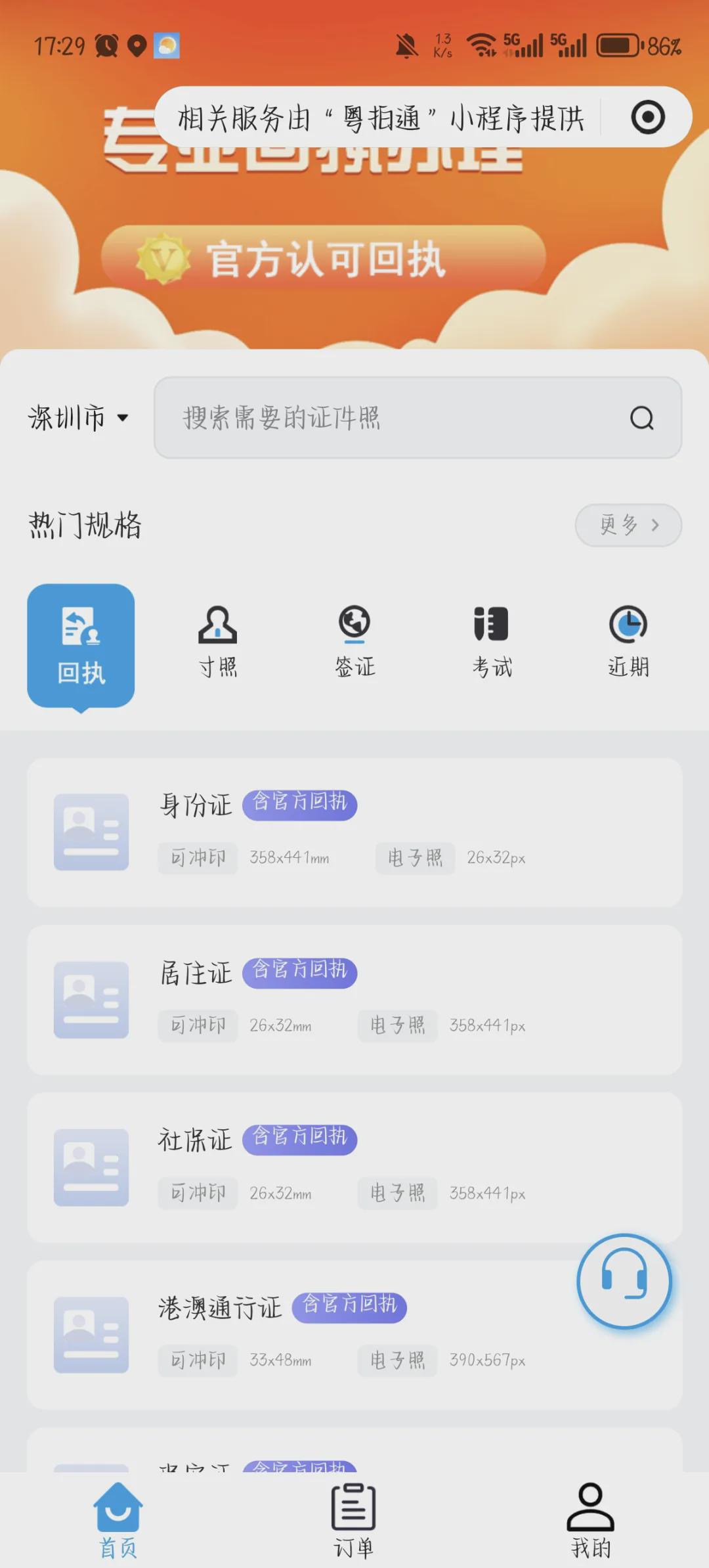Open the 居住证 photo spec card
The height and width of the screenshot is (1568, 709).
click(354, 1000)
